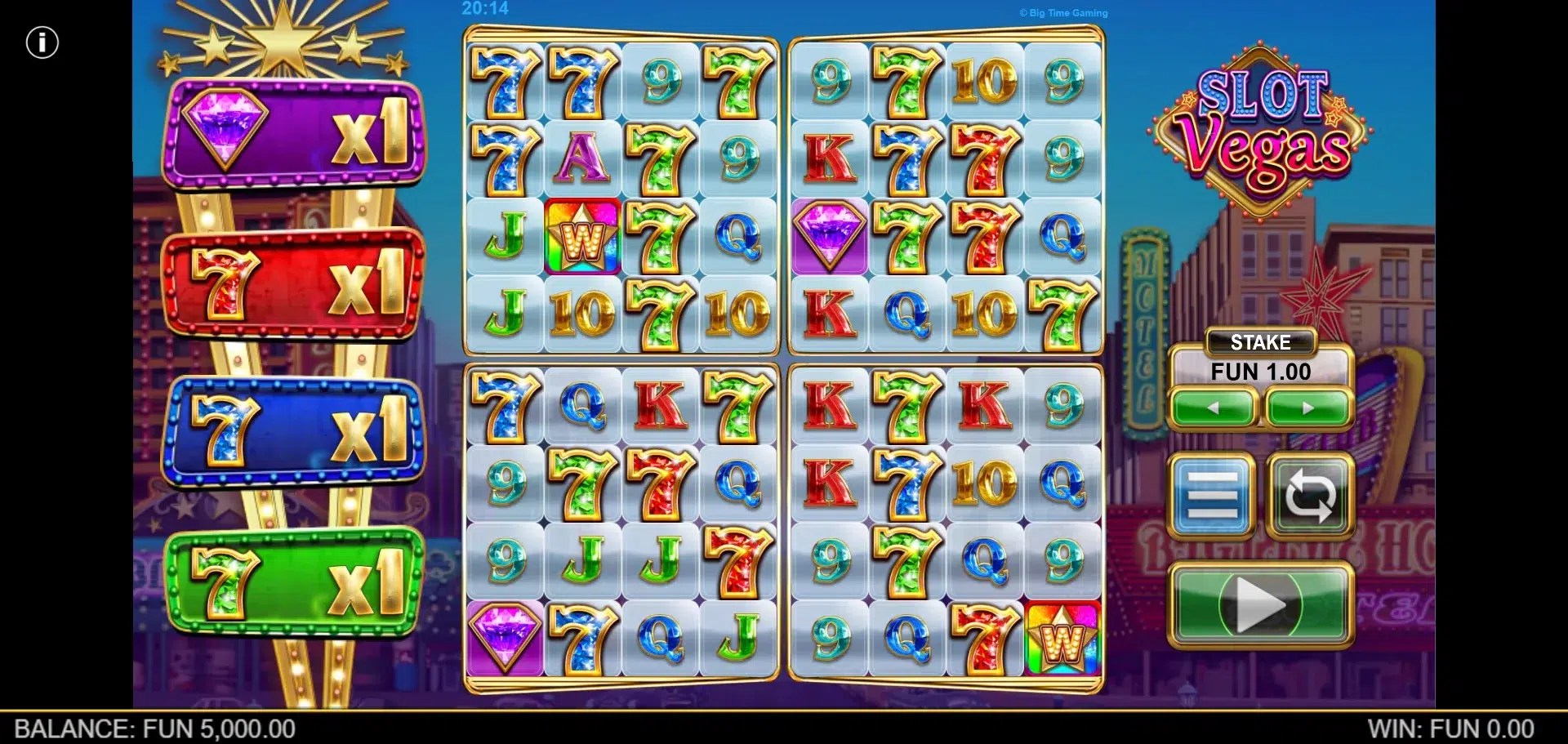Increase the stake with right arrow
The image size is (1568, 744).
[x=1307, y=408]
